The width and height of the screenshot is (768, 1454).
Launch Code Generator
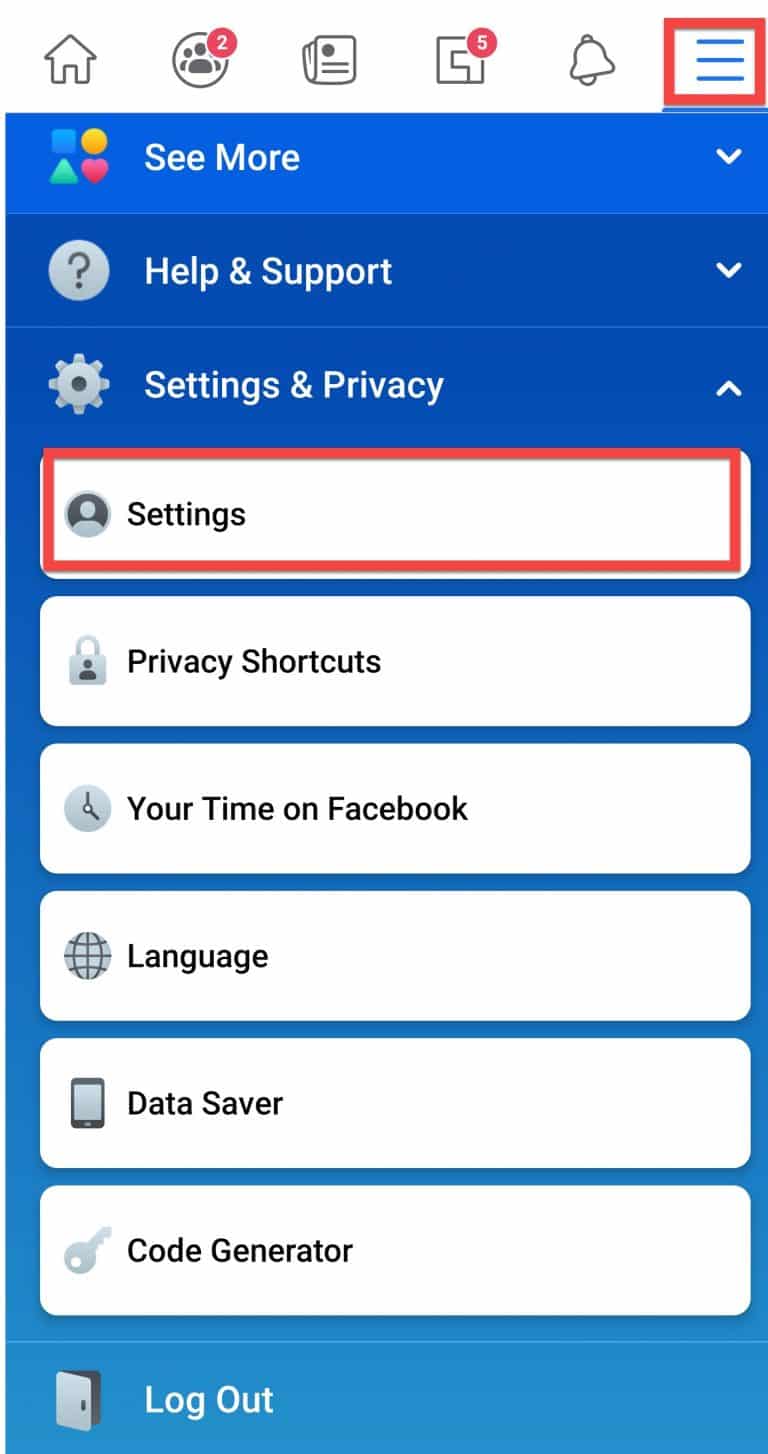pos(395,1250)
